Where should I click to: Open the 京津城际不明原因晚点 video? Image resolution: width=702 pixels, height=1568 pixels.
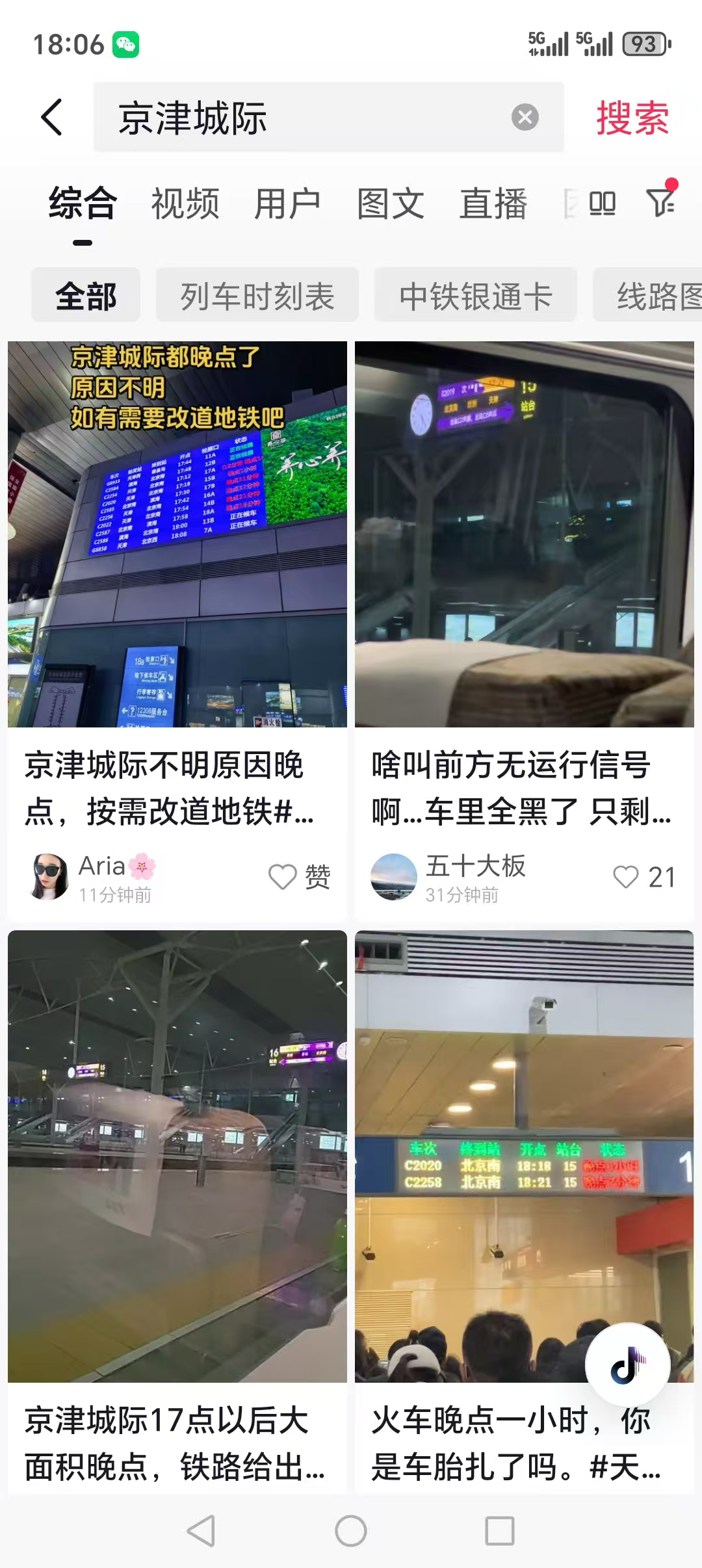pyautogui.click(x=177, y=533)
